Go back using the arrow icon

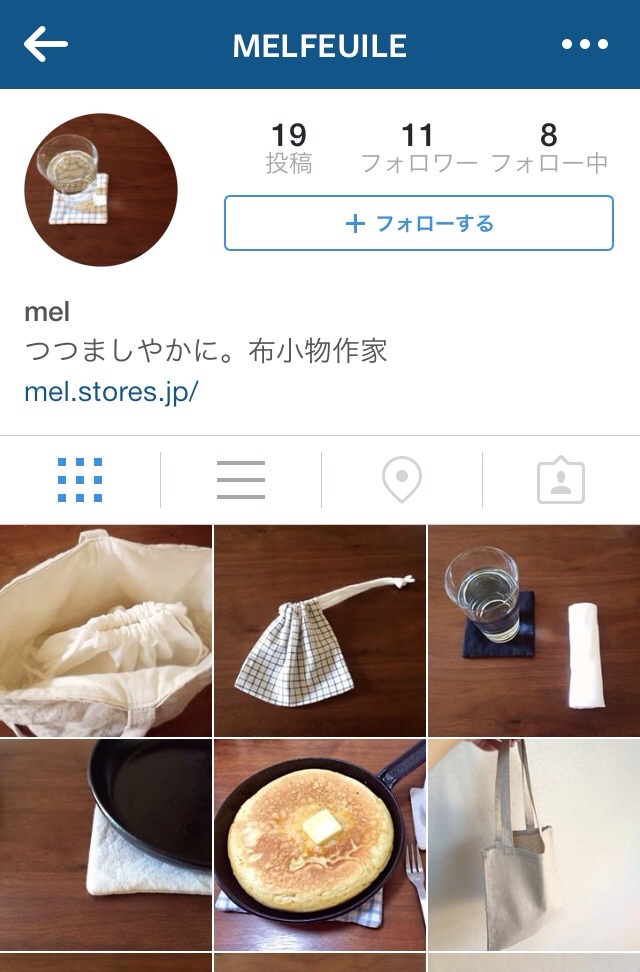point(46,44)
